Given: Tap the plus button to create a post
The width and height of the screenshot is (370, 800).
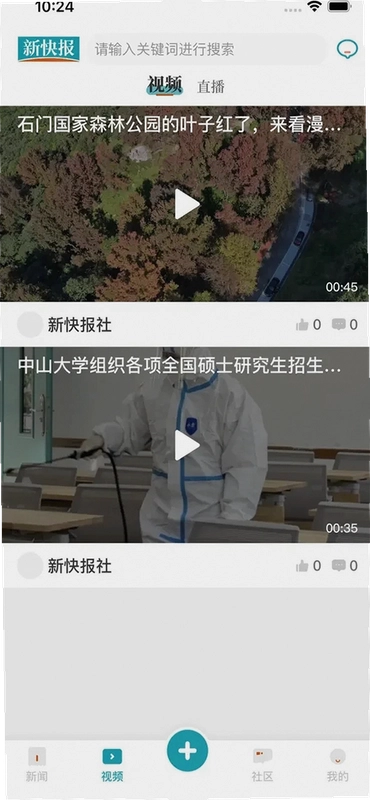Looking at the screenshot, I should 187,751.
